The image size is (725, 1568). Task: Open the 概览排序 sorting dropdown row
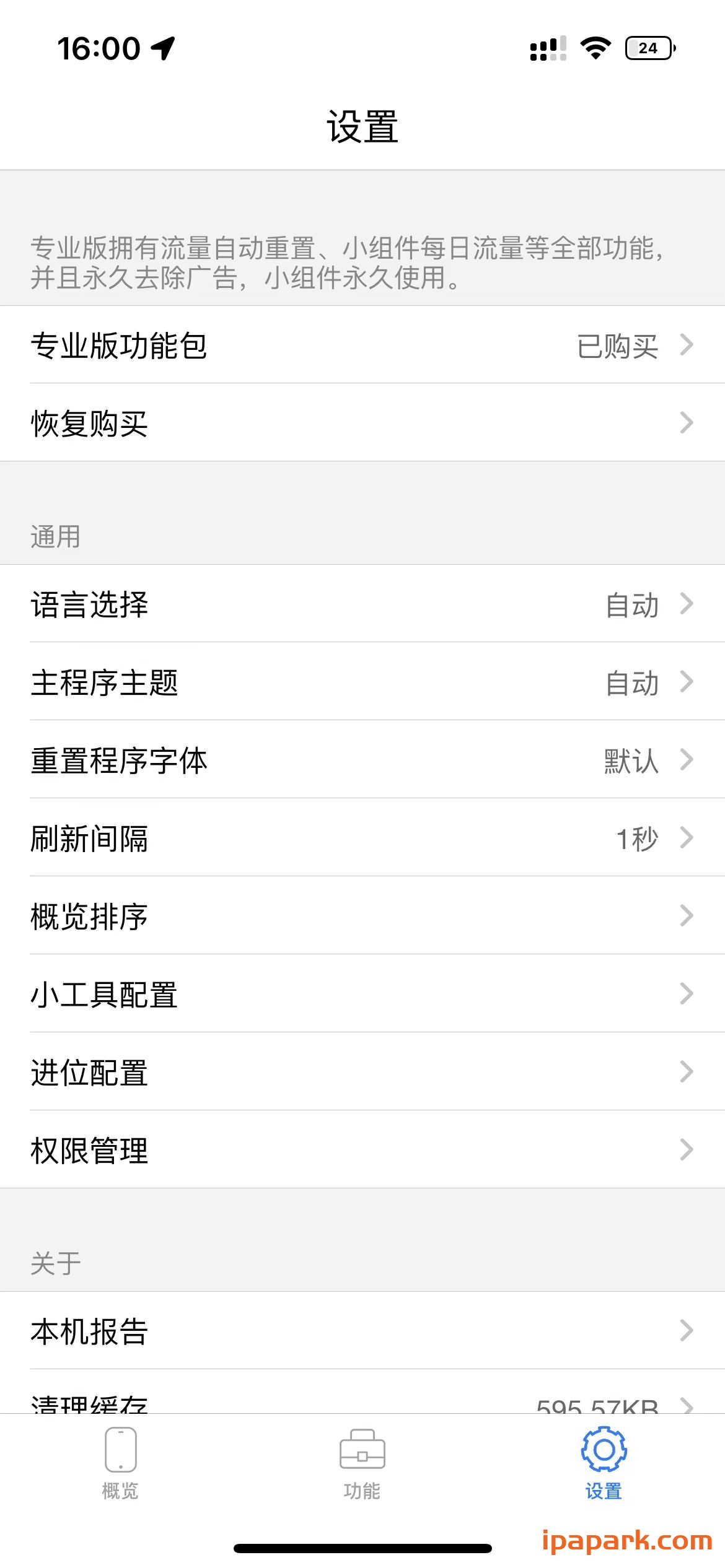(x=362, y=917)
